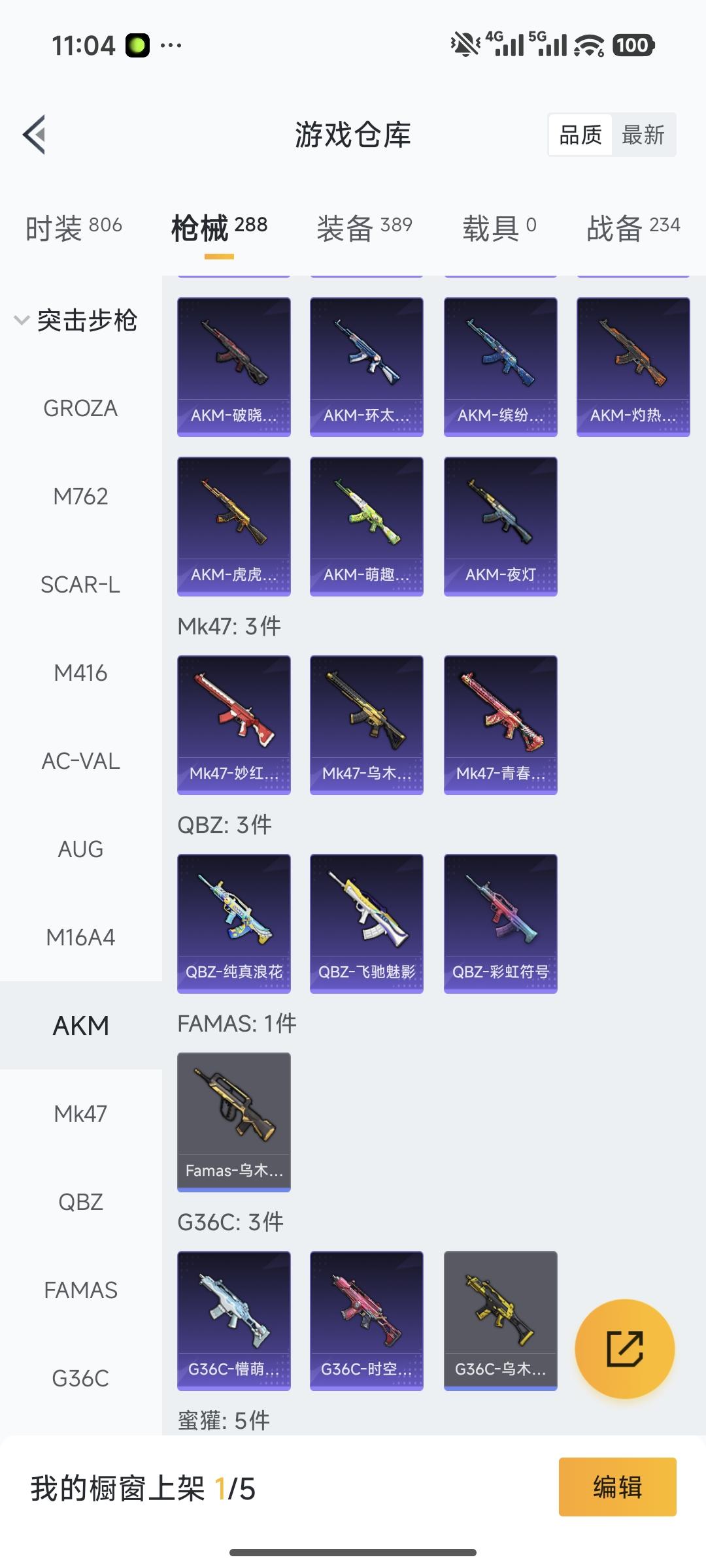View the QBZ-彩虹符号 skin

tap(500, 923)
